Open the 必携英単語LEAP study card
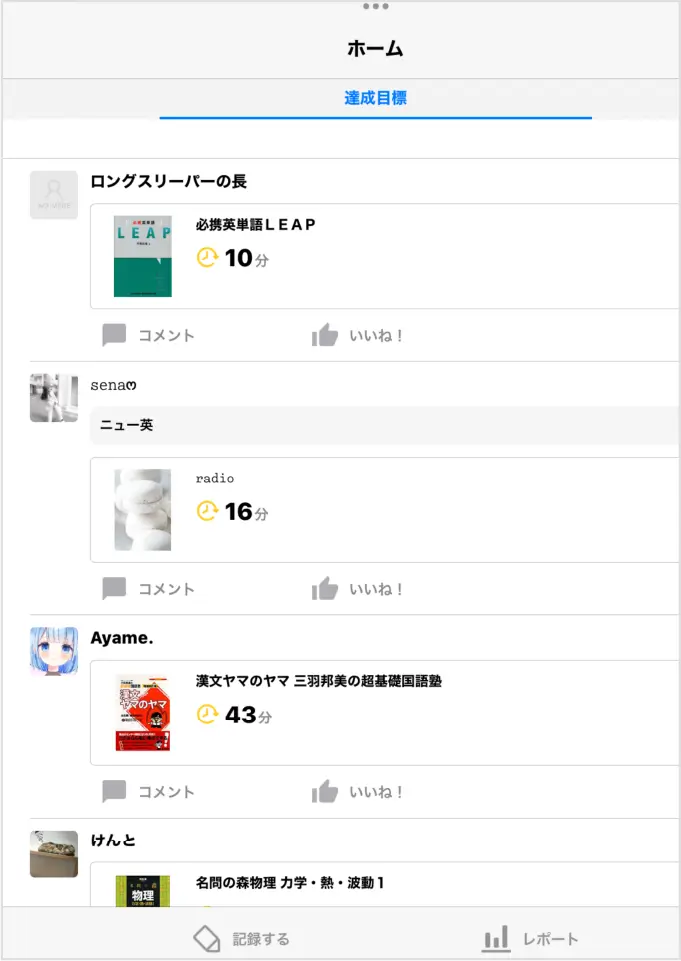Image resolution: width=681 pixels, height=961 pixels. tap(385, 256)
